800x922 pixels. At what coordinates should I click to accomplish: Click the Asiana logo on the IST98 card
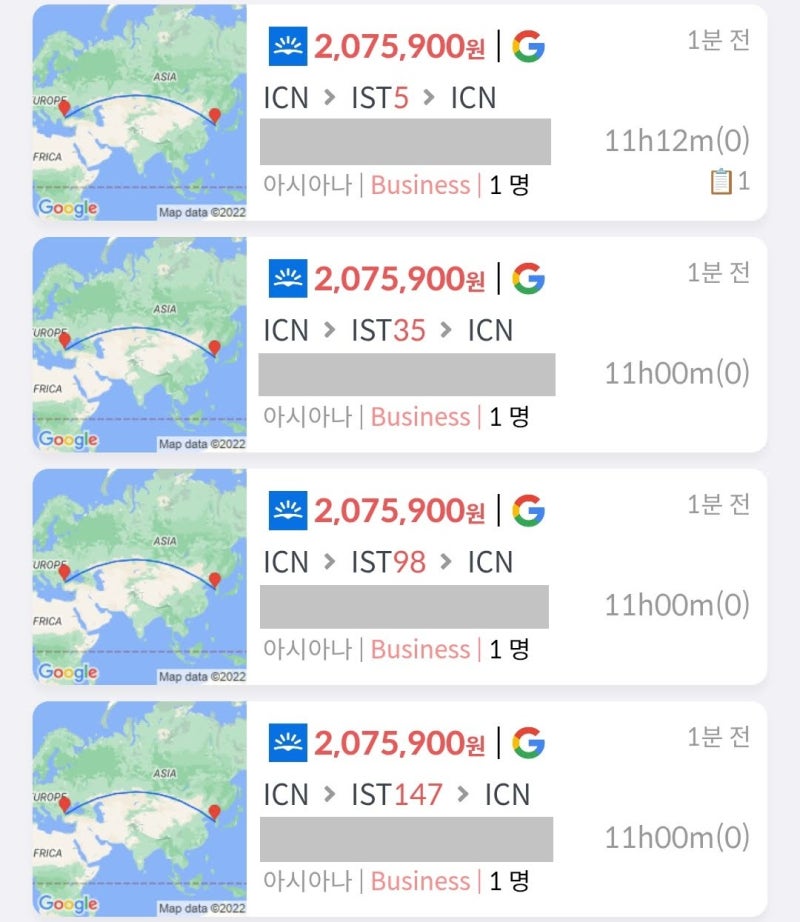coord(287,510)
